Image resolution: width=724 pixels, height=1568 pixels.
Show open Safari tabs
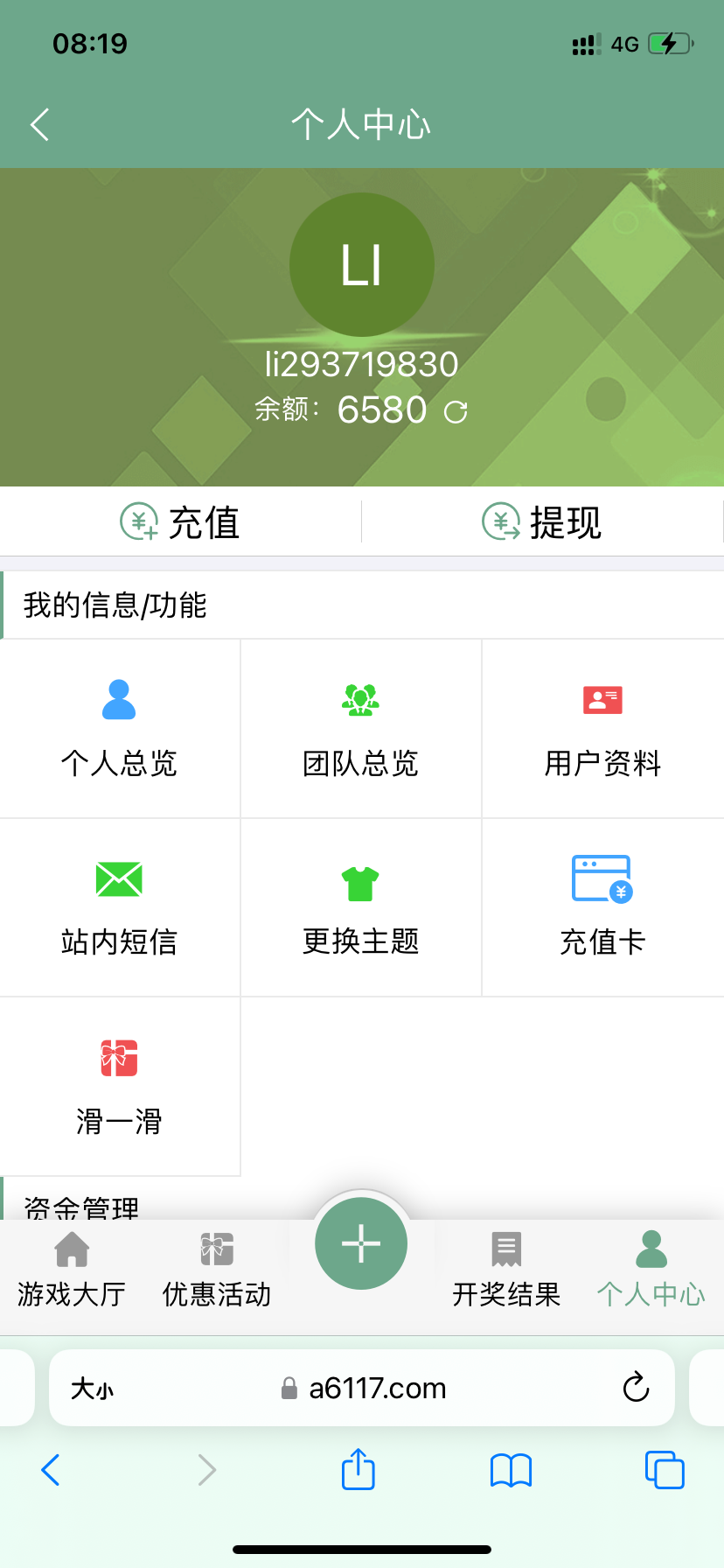[x=665, y=1470]
